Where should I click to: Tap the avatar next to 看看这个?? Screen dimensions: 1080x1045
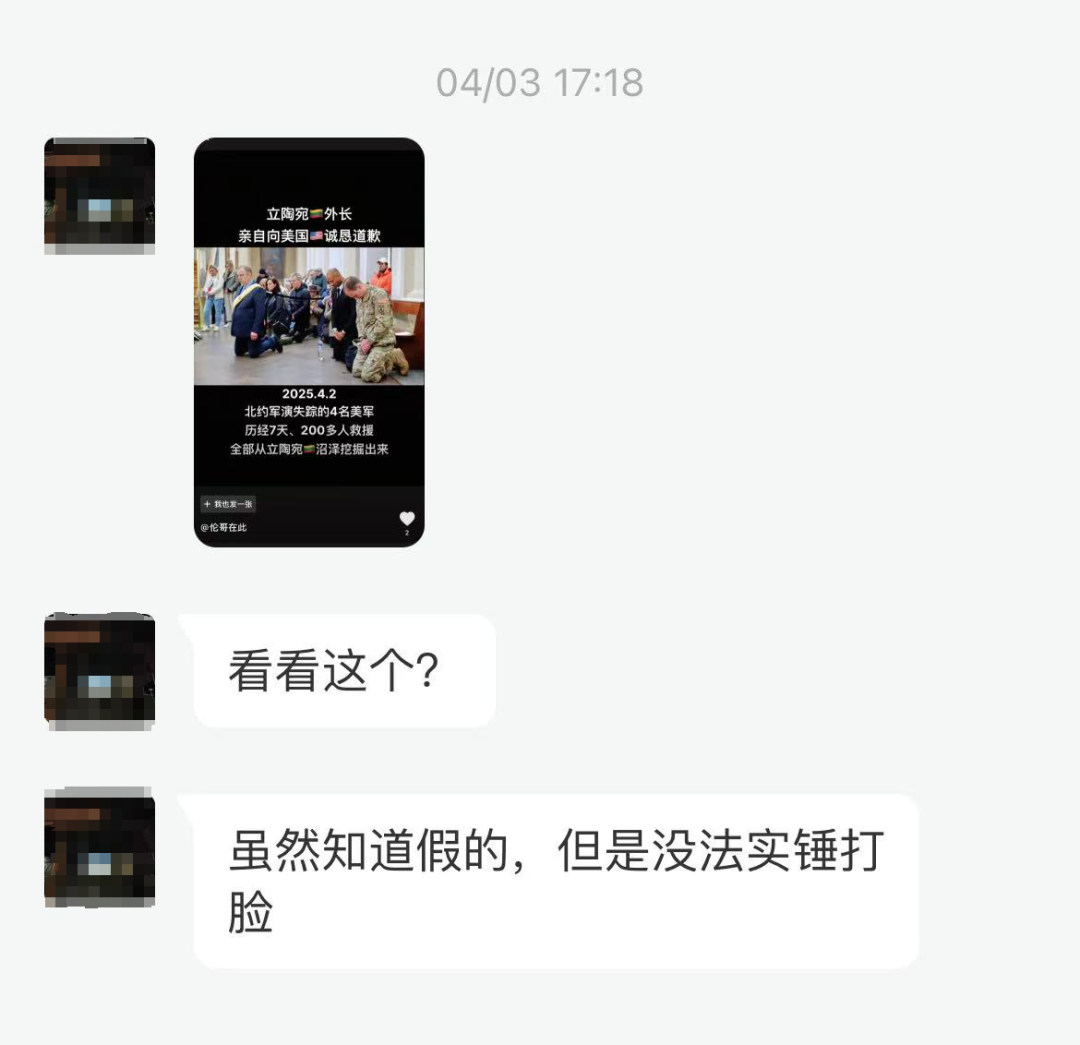(99, 671)
